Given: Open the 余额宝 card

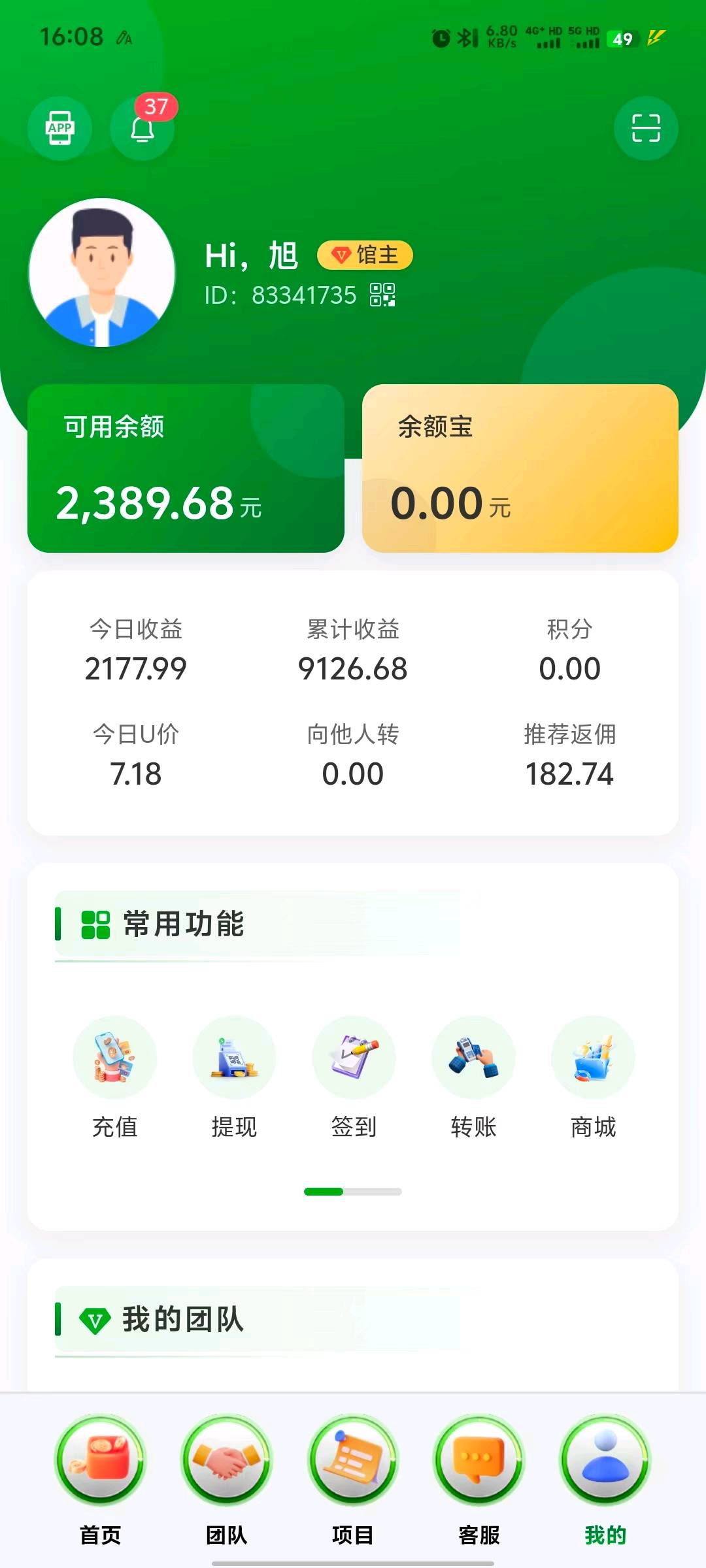Looking at the screenshot, I should 520,468.
